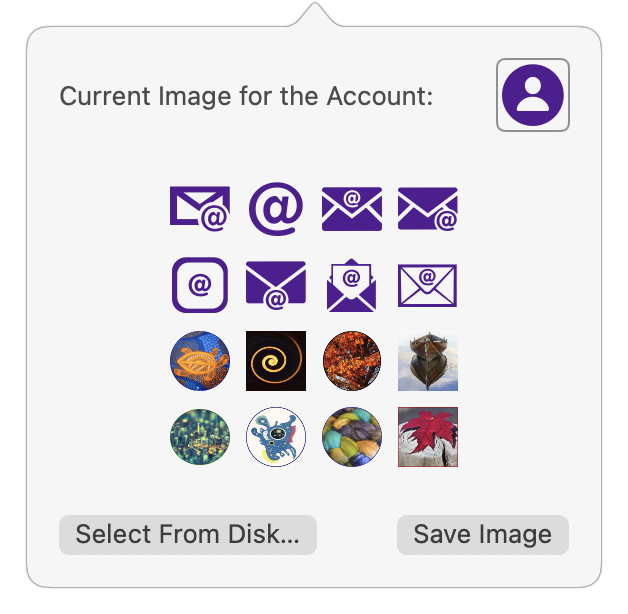Click Save Image button
The image size is (628, 614).
point(482,534)
